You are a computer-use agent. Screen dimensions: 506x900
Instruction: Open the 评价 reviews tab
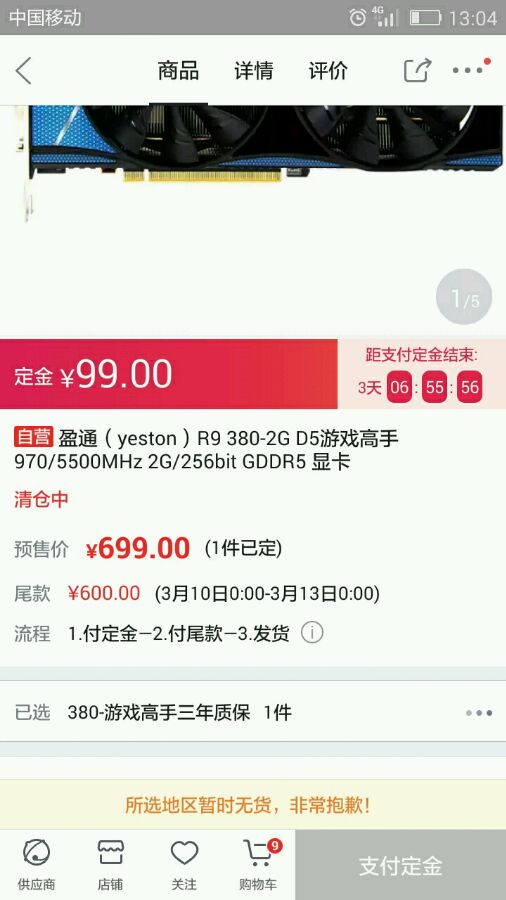(x=328, y=71)
